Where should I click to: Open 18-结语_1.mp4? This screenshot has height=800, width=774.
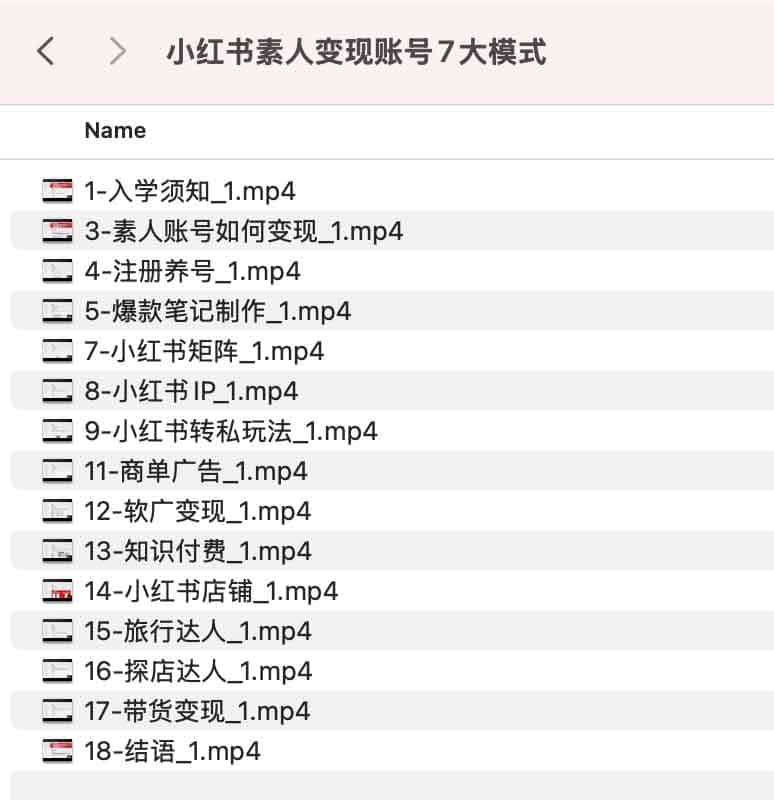[x=172, y=751]
